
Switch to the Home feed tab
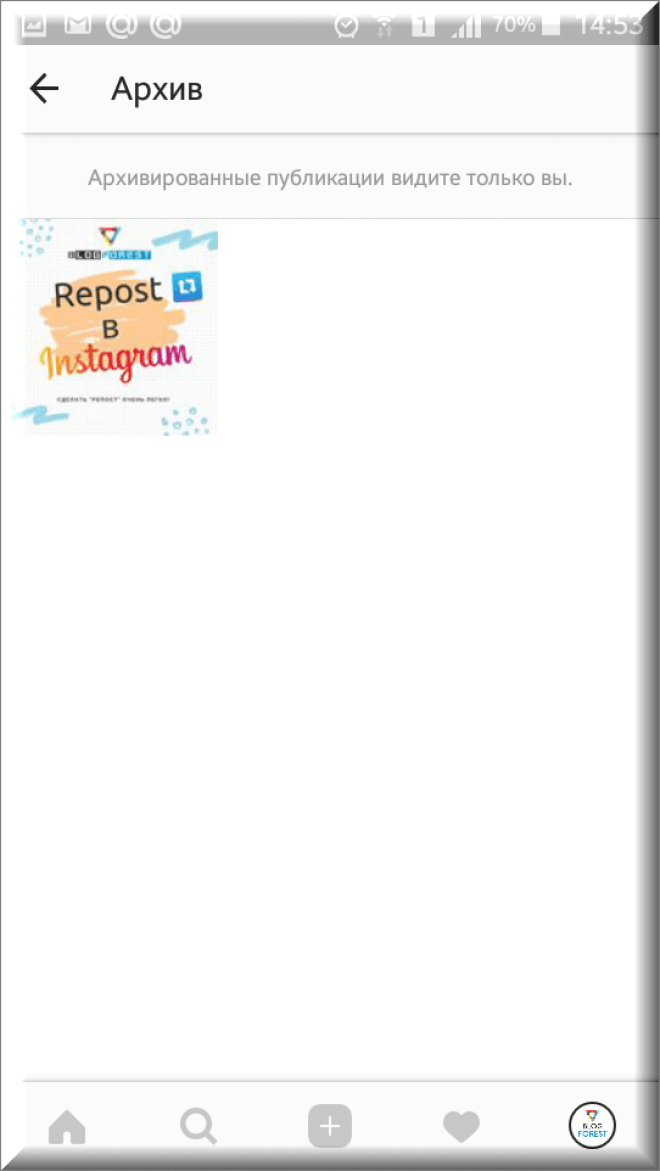[67, 1127]
